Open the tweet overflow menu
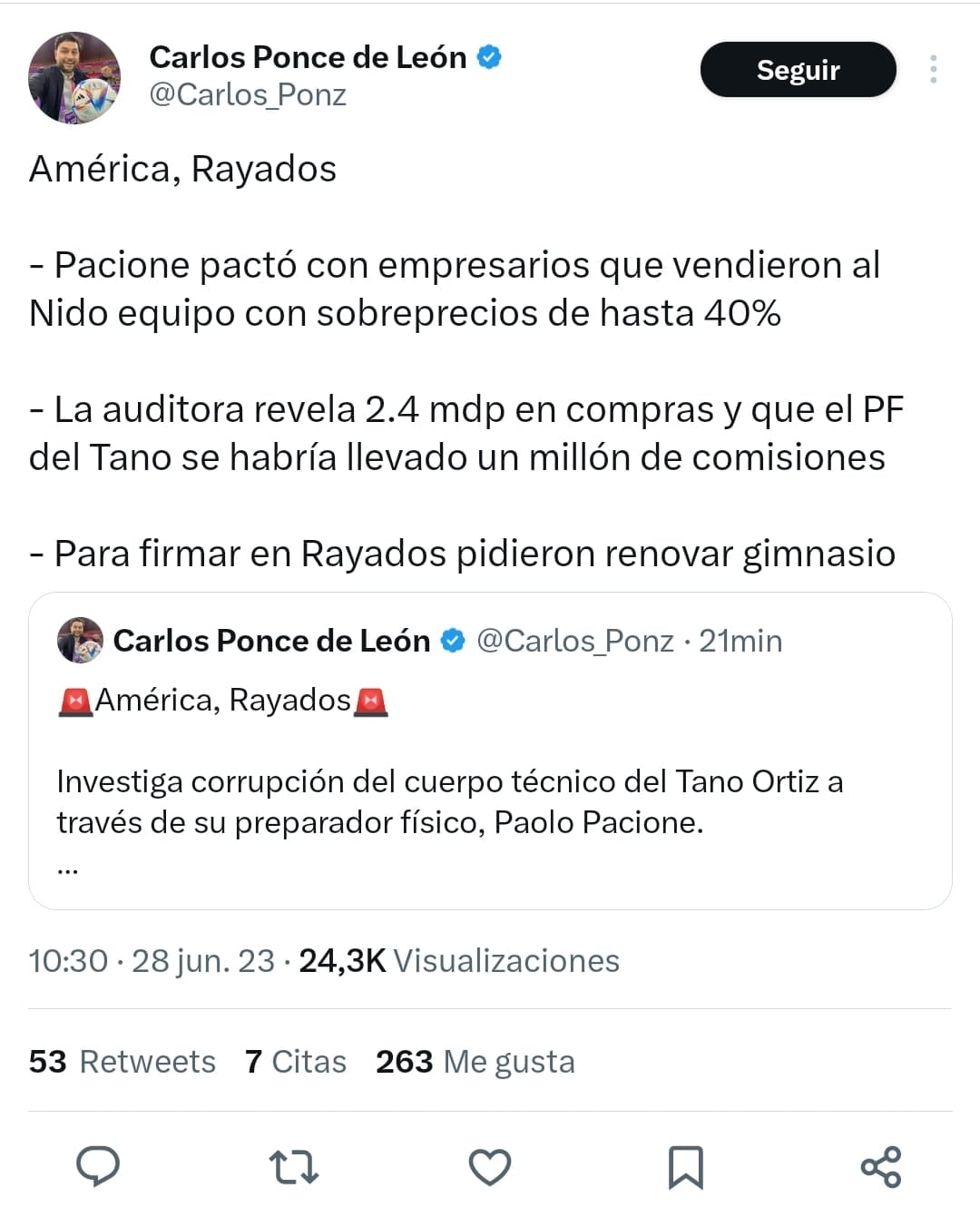980x1207 pixels. (x=933, y=70)
